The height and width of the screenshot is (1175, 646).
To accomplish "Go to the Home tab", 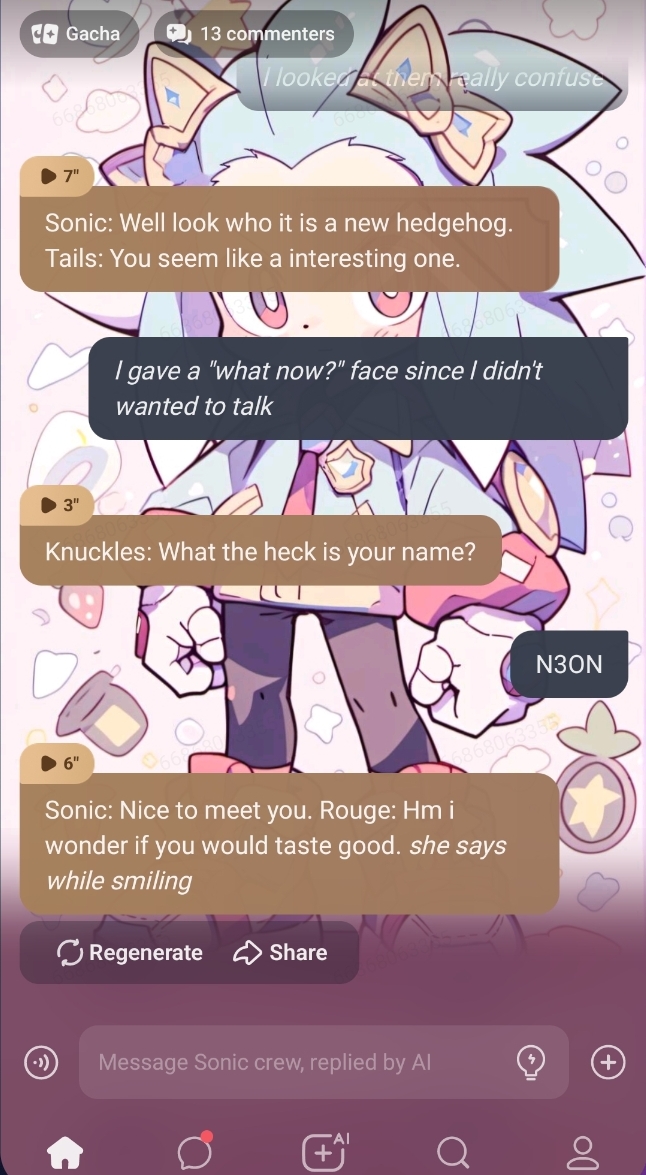I will point(65,1152).
